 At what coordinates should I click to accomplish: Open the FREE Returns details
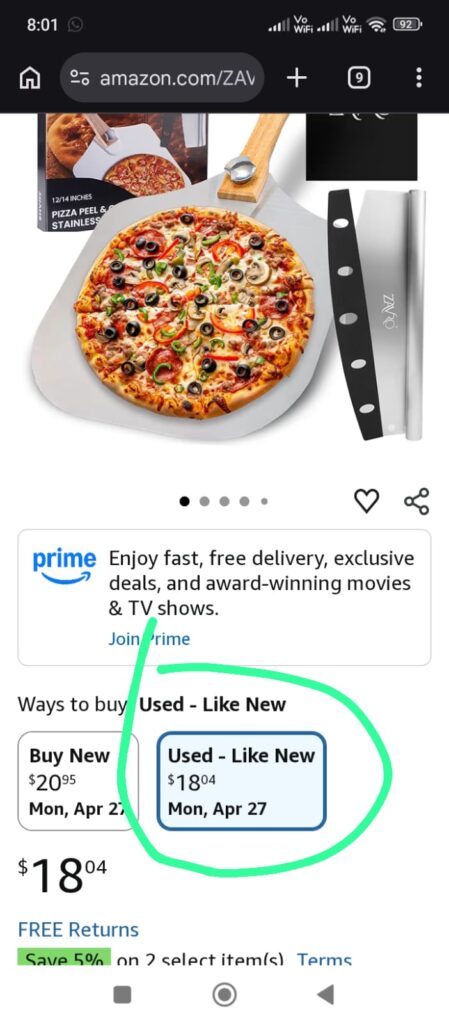click(x=78, y=929)
